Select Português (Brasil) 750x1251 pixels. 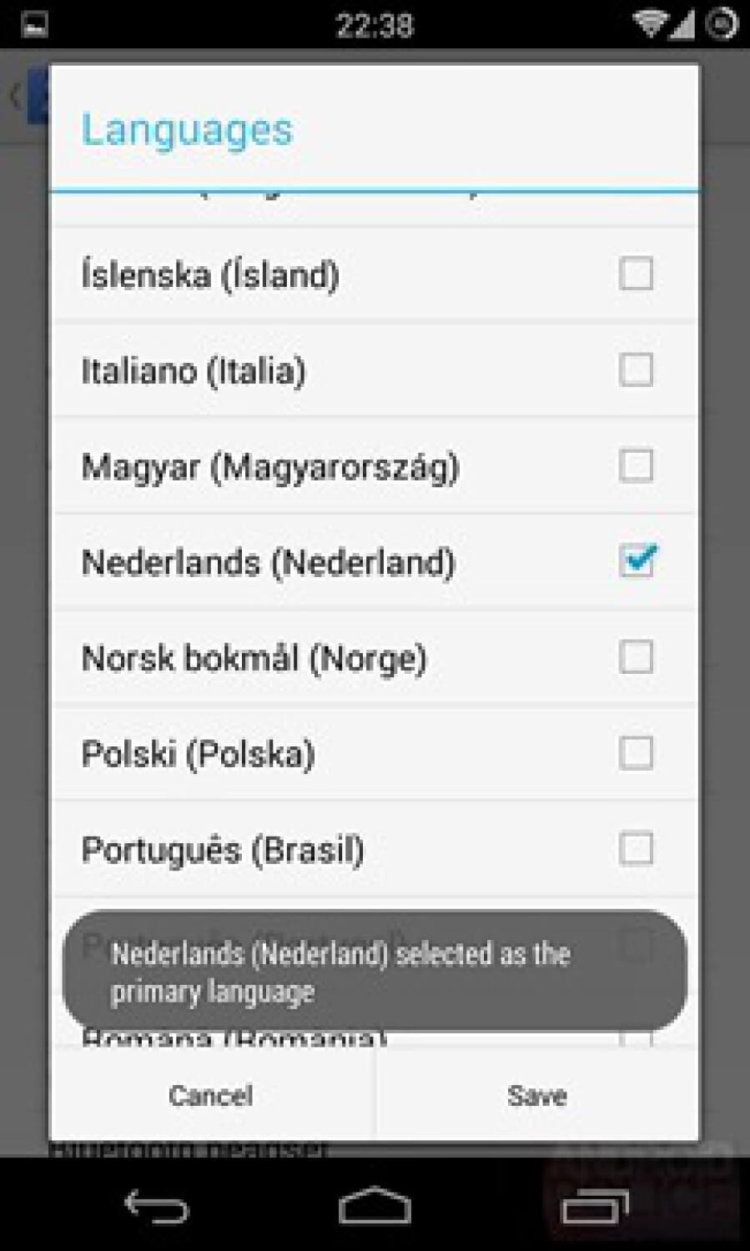tap(636, 848)
